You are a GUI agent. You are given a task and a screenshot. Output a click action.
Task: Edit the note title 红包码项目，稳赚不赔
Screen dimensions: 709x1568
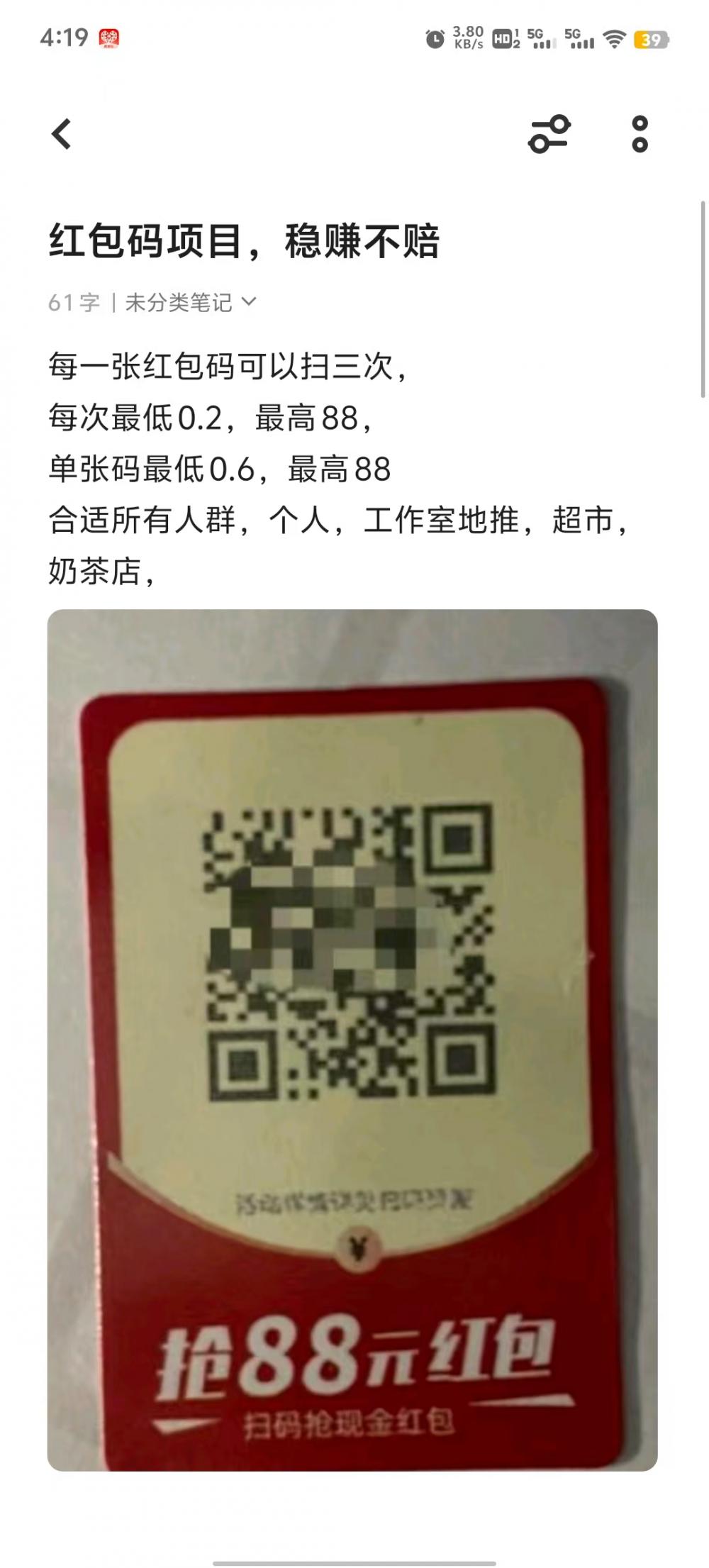point(245,241)
